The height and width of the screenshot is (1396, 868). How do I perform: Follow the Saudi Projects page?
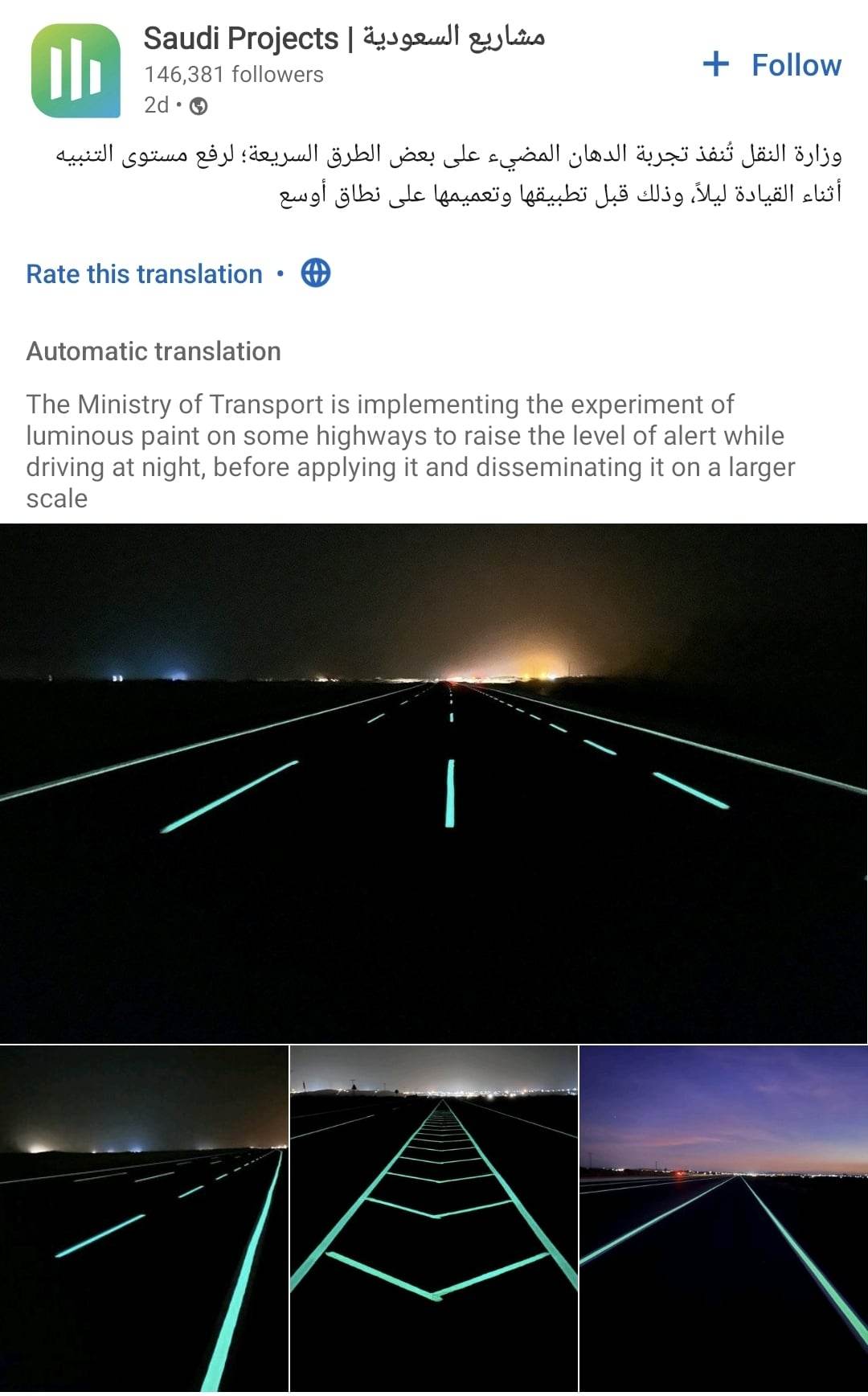click(x=772, y=65)
